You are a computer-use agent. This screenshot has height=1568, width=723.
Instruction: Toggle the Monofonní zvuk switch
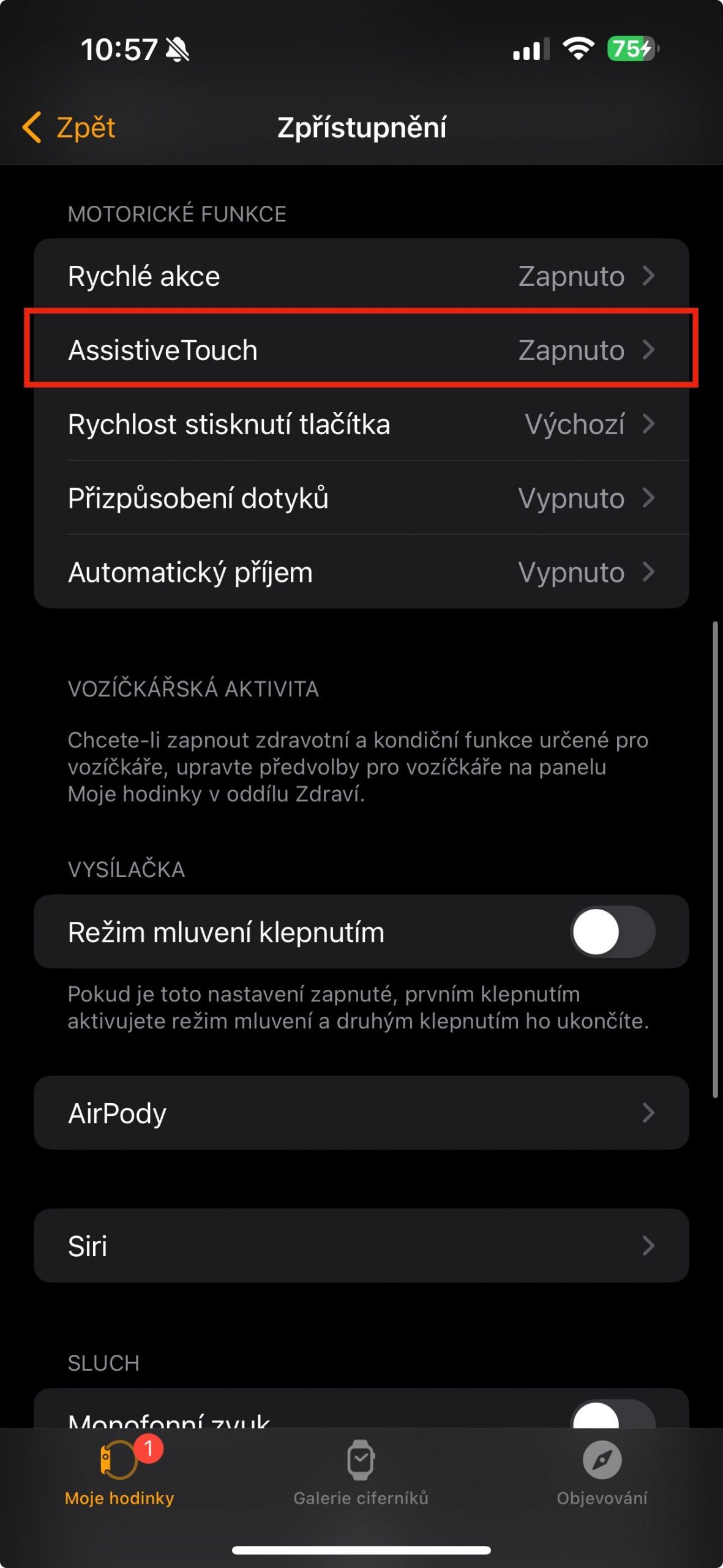613,1415
